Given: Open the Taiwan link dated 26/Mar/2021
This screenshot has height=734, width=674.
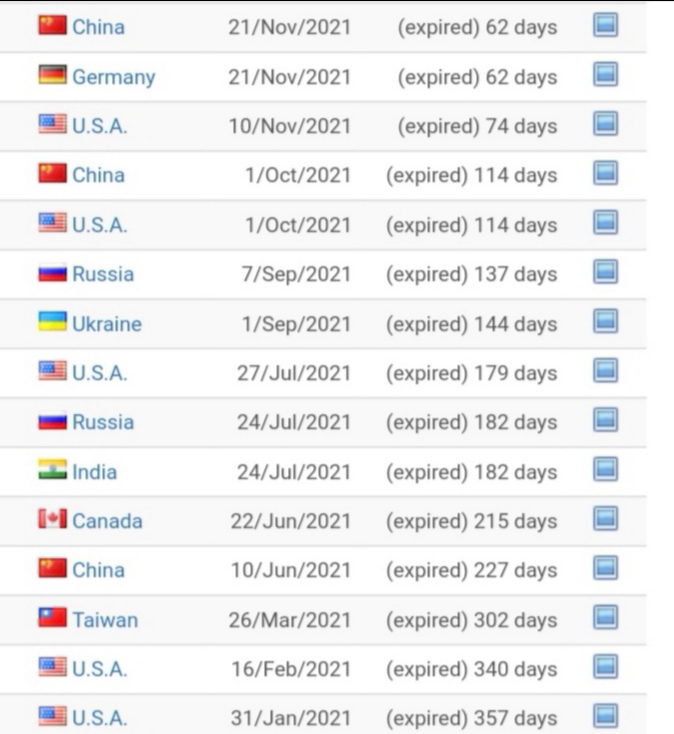Looking at the screenshot, I should pyautogui.click(x=104, y=620).
